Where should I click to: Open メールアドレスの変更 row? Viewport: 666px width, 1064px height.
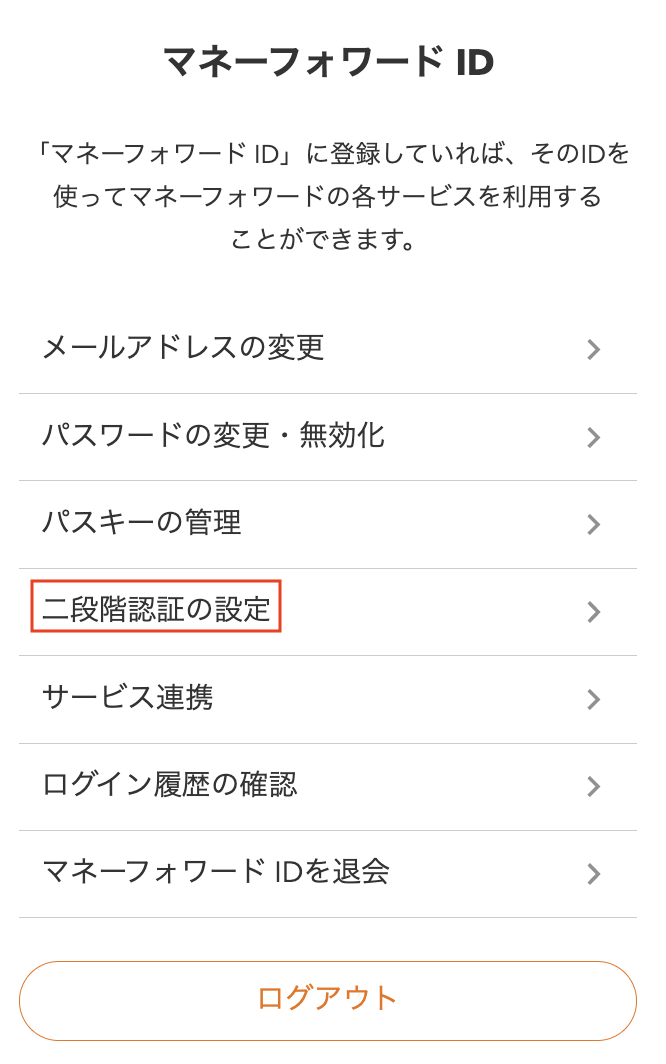tap(327, 349)
